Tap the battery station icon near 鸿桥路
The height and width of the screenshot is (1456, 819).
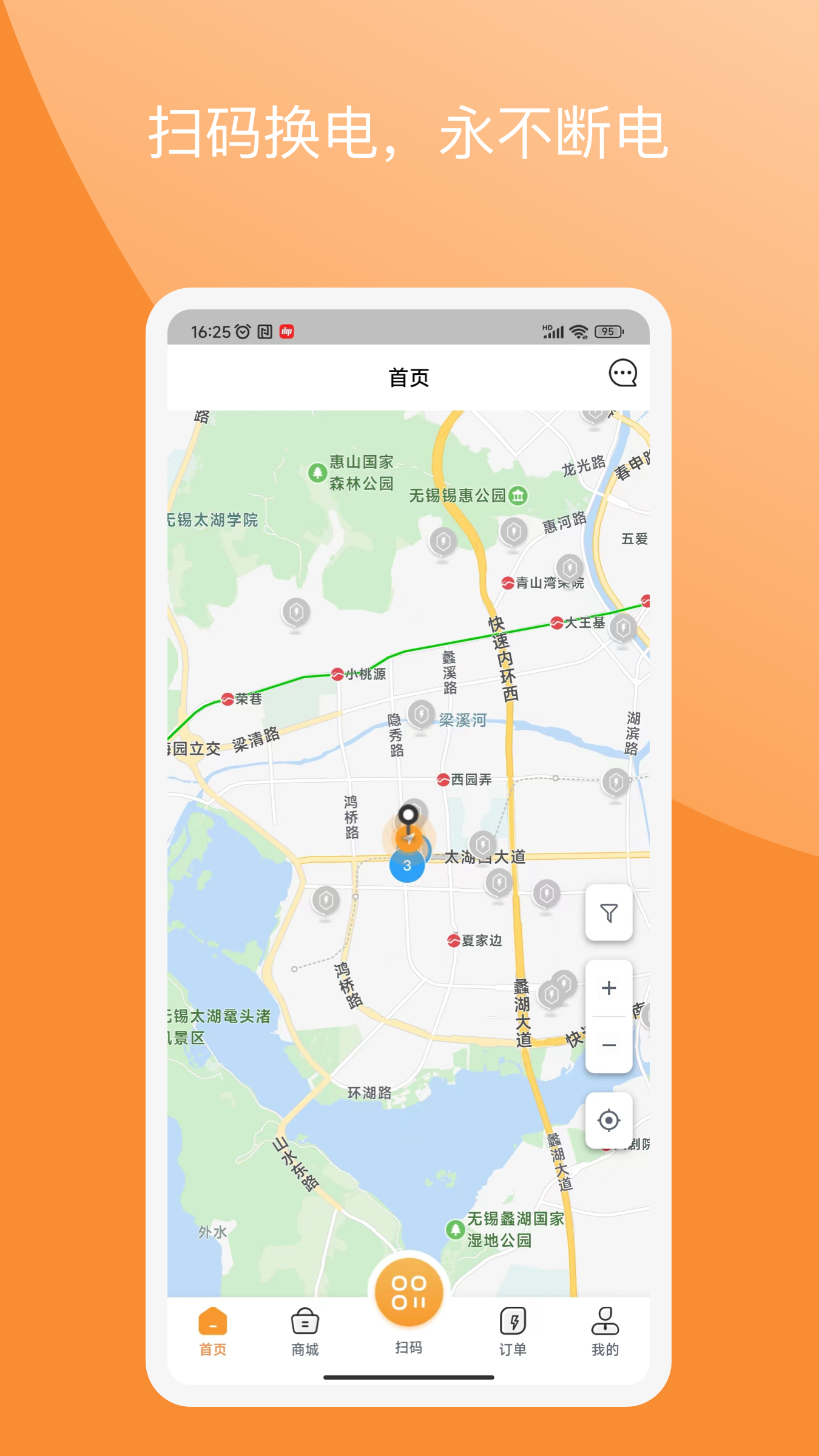[326, 902]
